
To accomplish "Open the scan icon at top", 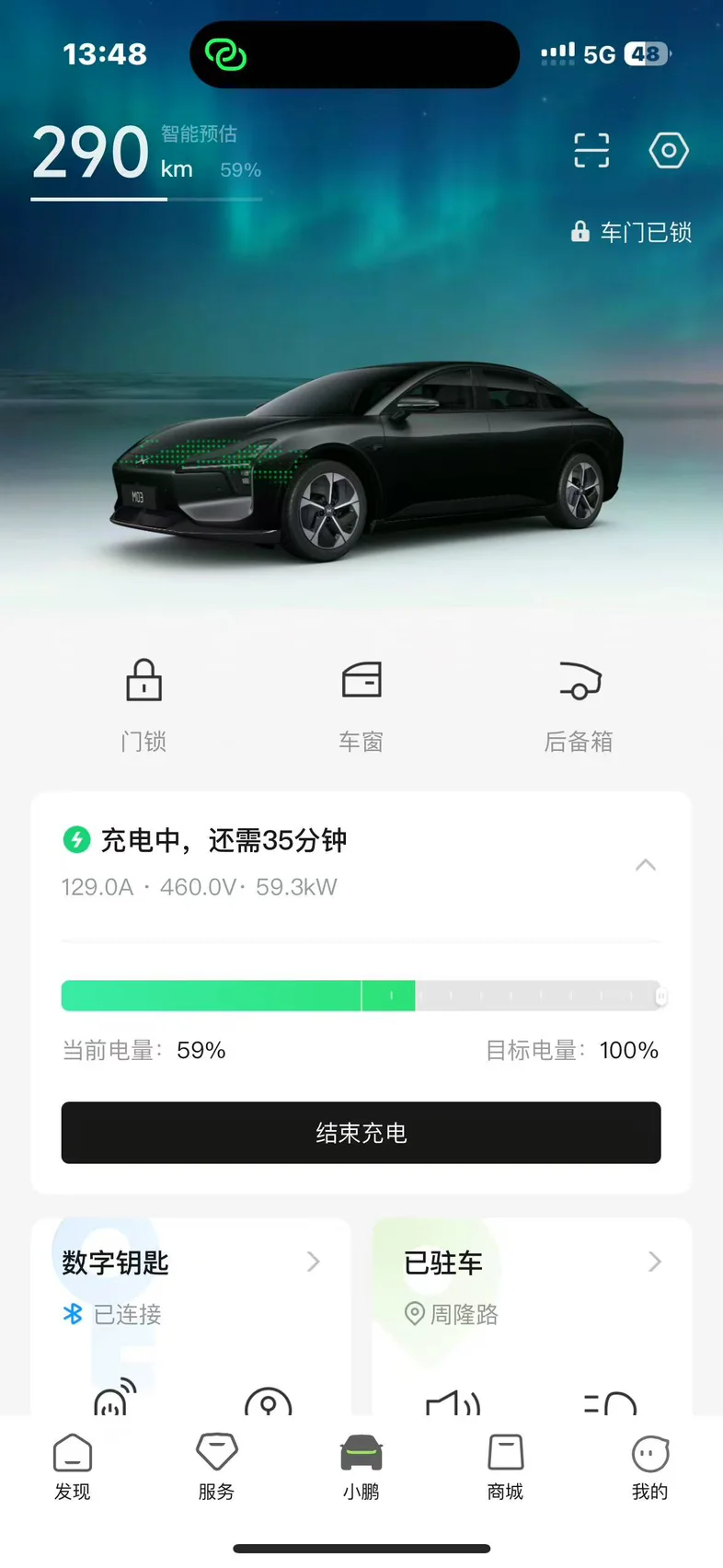I will (591, 150).
